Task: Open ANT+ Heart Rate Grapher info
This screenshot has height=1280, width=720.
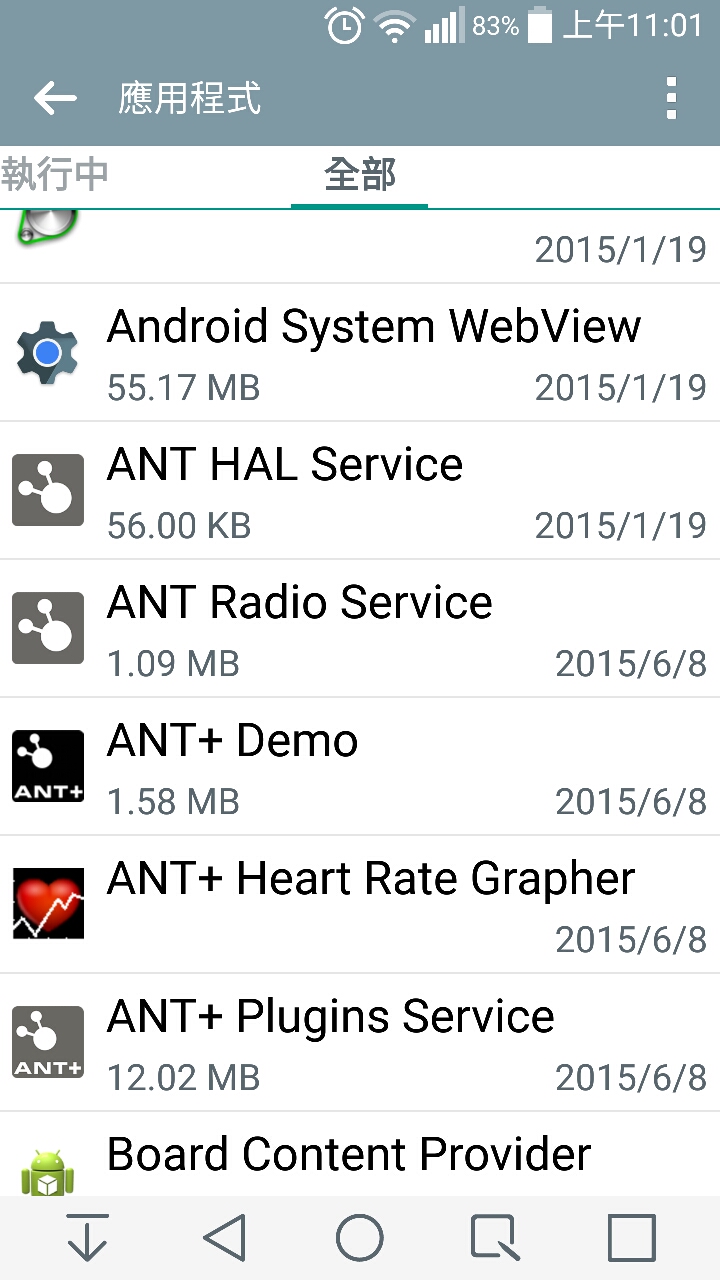Action: pyautogui.click(x=360, y=905)
